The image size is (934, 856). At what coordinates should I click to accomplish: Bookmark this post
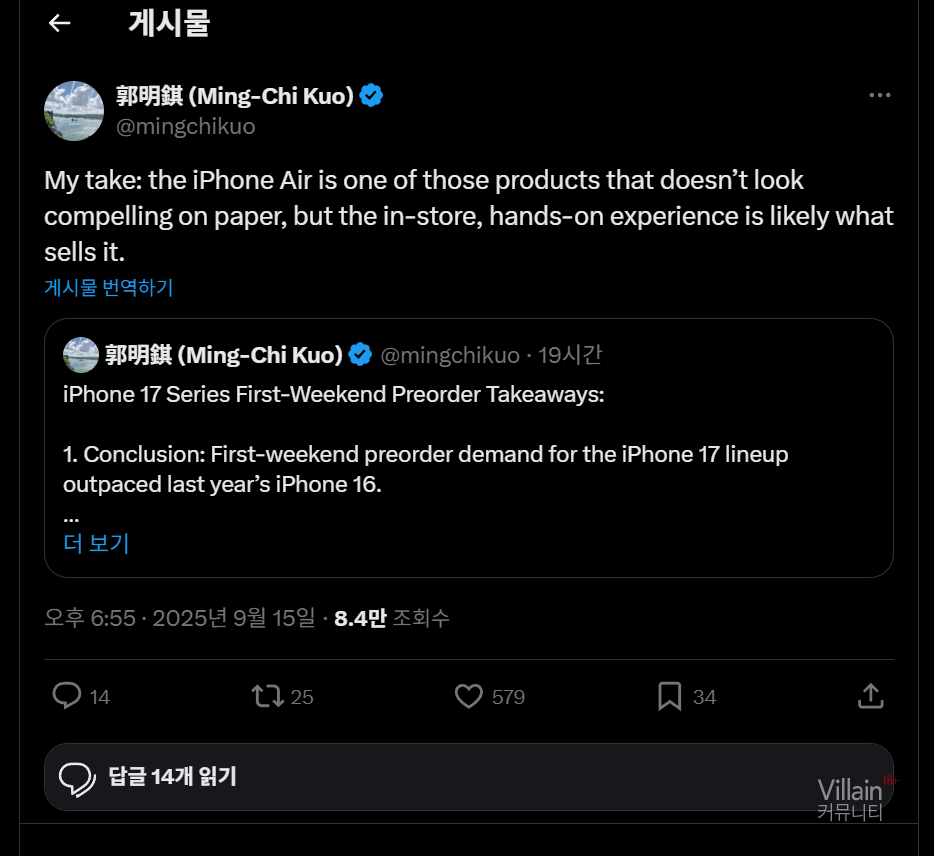[x=670, y=696]
